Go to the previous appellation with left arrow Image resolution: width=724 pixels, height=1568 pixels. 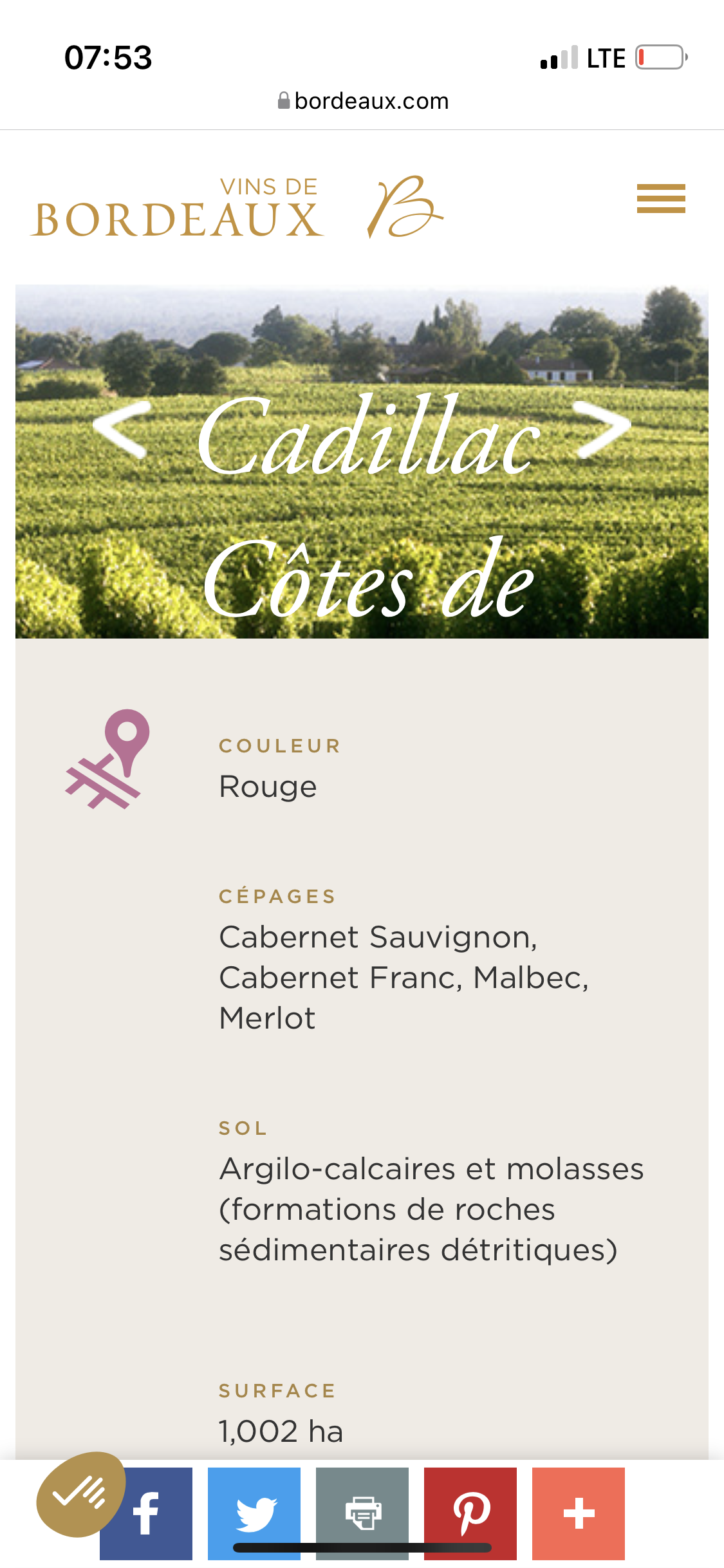(121, 429)
